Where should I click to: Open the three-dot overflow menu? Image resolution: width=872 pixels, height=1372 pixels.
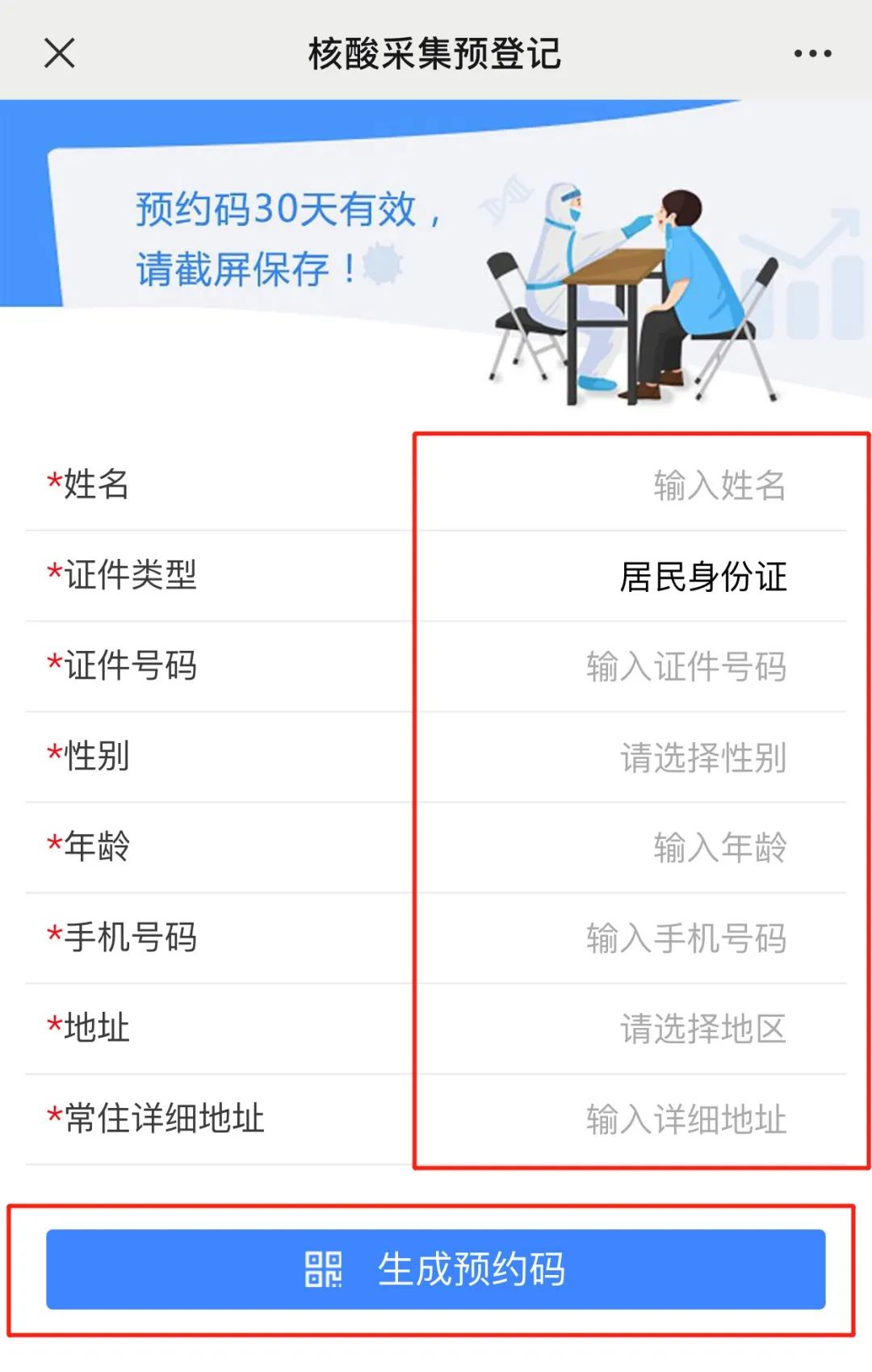811,54
